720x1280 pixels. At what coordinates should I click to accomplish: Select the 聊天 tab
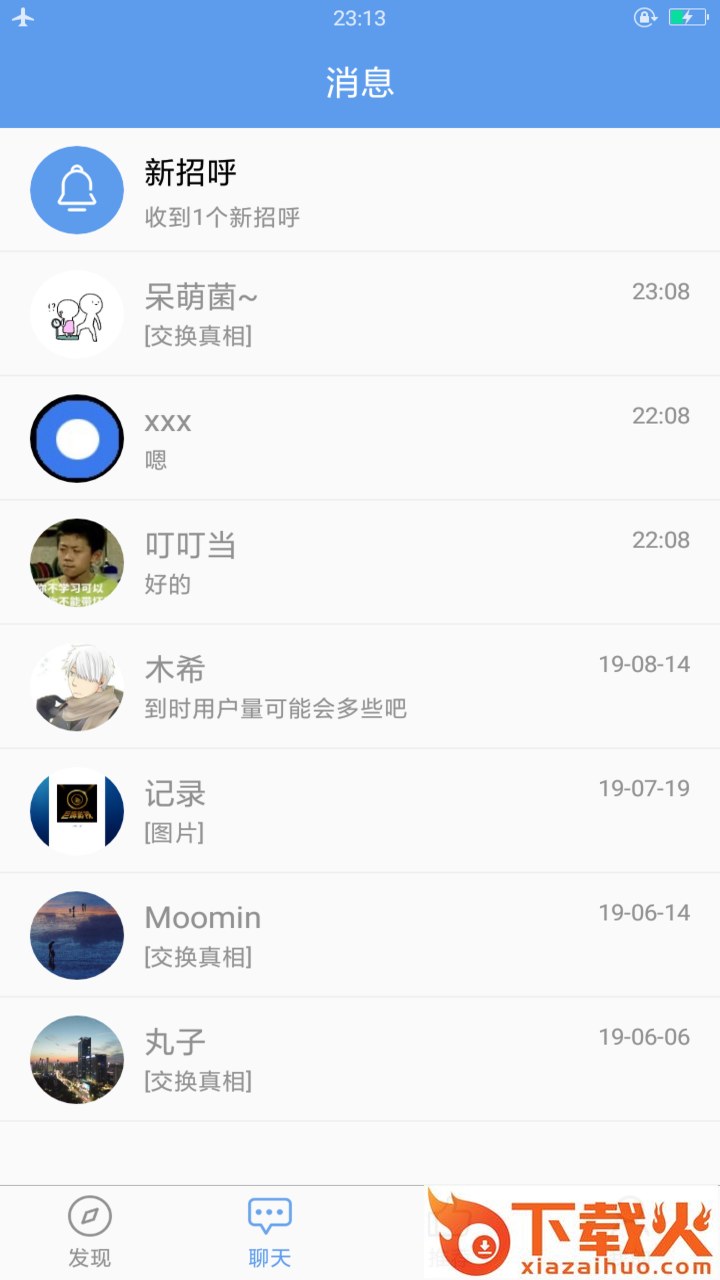tap(270, 1232)
